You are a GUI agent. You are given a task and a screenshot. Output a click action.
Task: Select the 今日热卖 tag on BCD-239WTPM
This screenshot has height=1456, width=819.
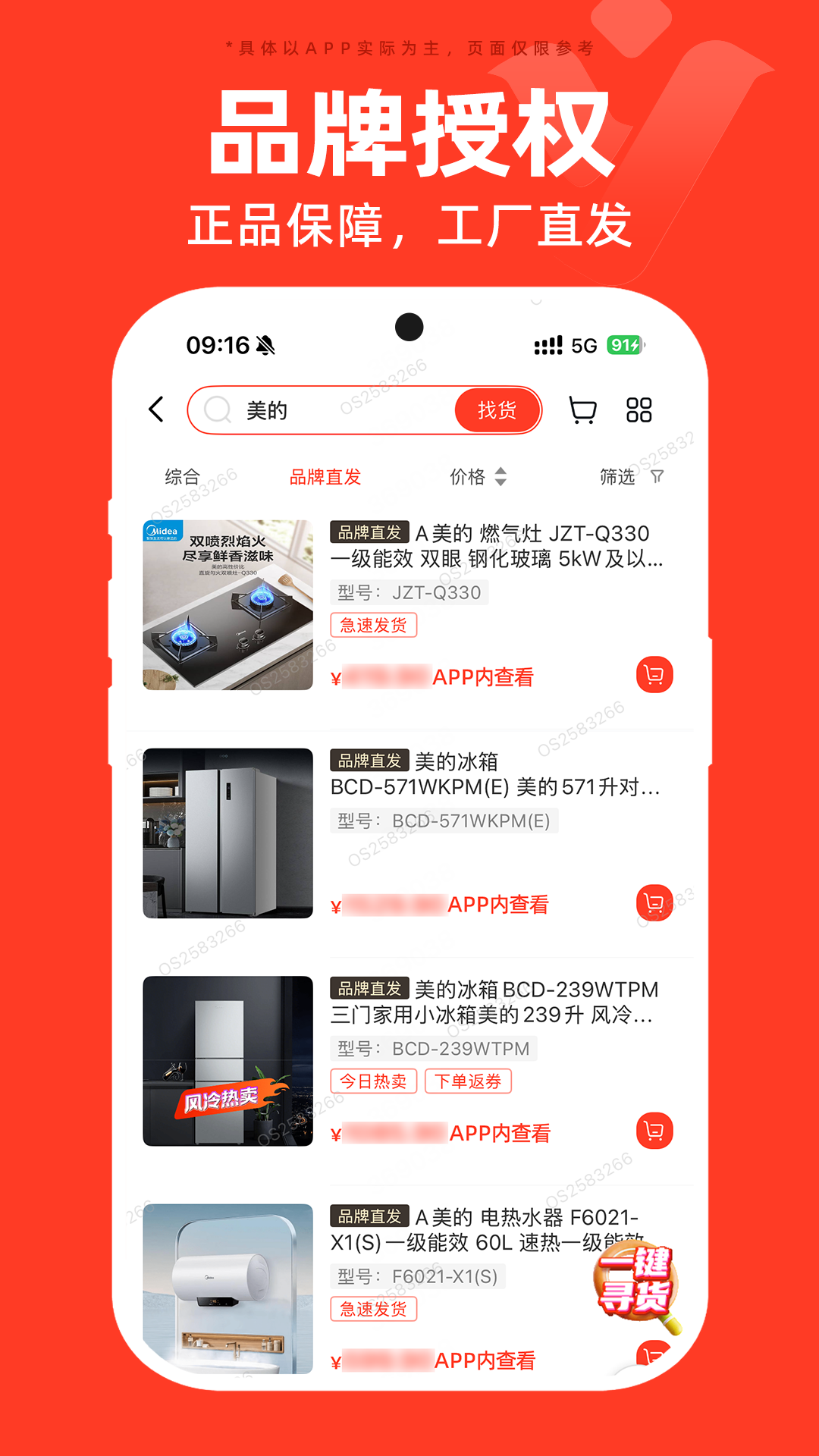click(373, 1081)
